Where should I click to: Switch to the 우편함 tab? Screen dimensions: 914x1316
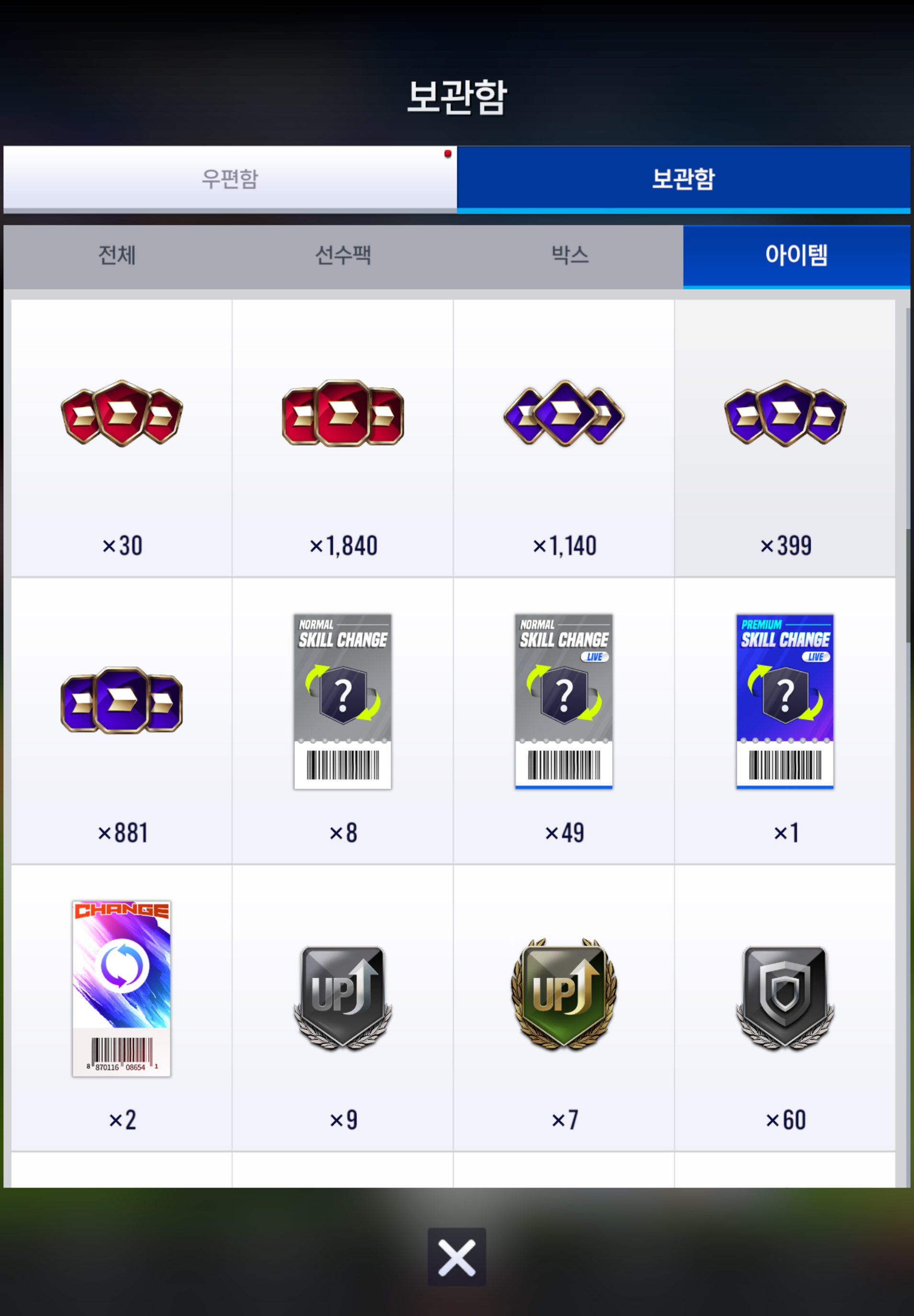tap(229, 178)
